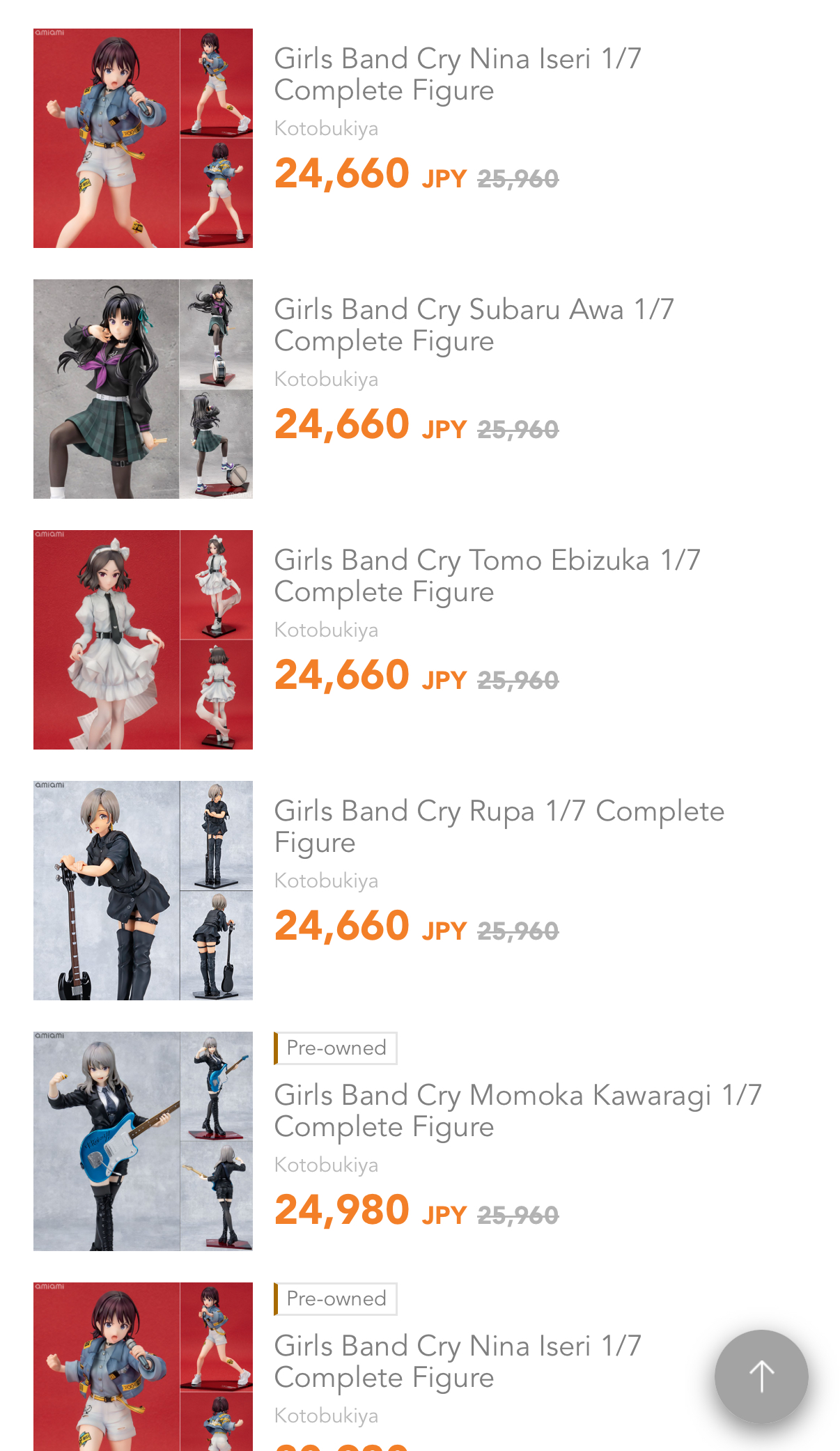The height and width of the screenshot is (1451, 840).
Task: View the Subaru Awa 1/7 Complete Figure
Action: coord(474,325)
